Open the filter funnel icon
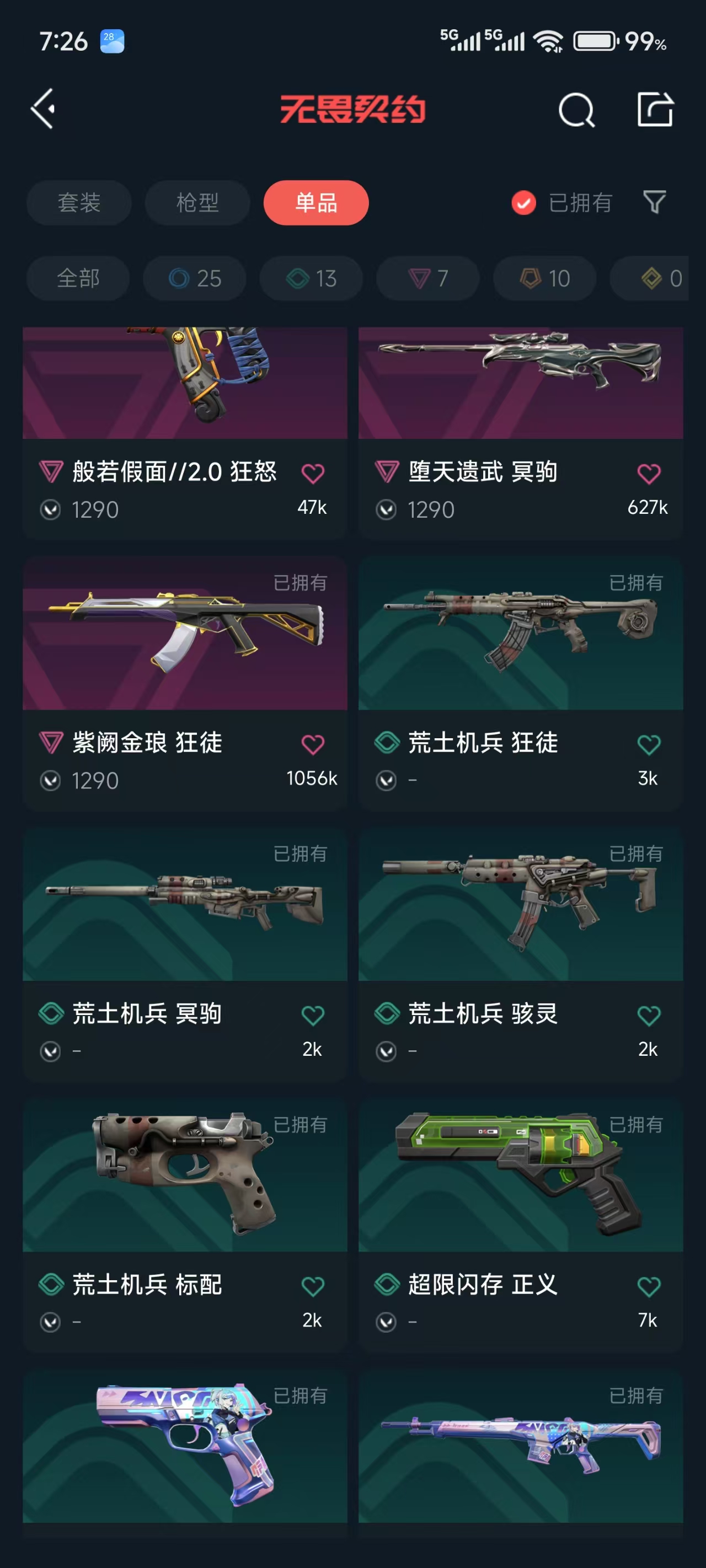Image resolution: width=706 pixels, height=1568 pixels. pos(654,201)
